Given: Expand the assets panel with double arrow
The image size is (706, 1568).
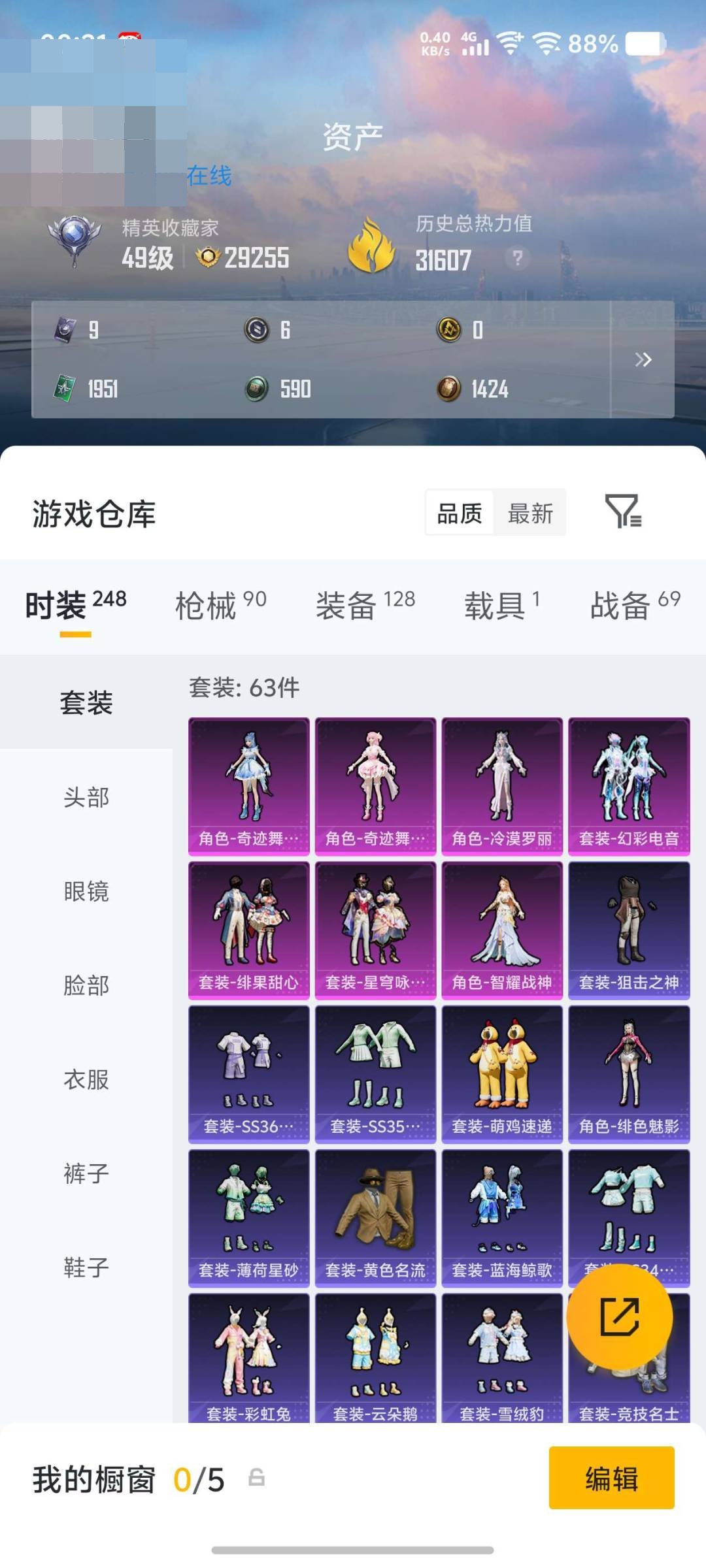Looking at the screenshot, I should [644, 360].
